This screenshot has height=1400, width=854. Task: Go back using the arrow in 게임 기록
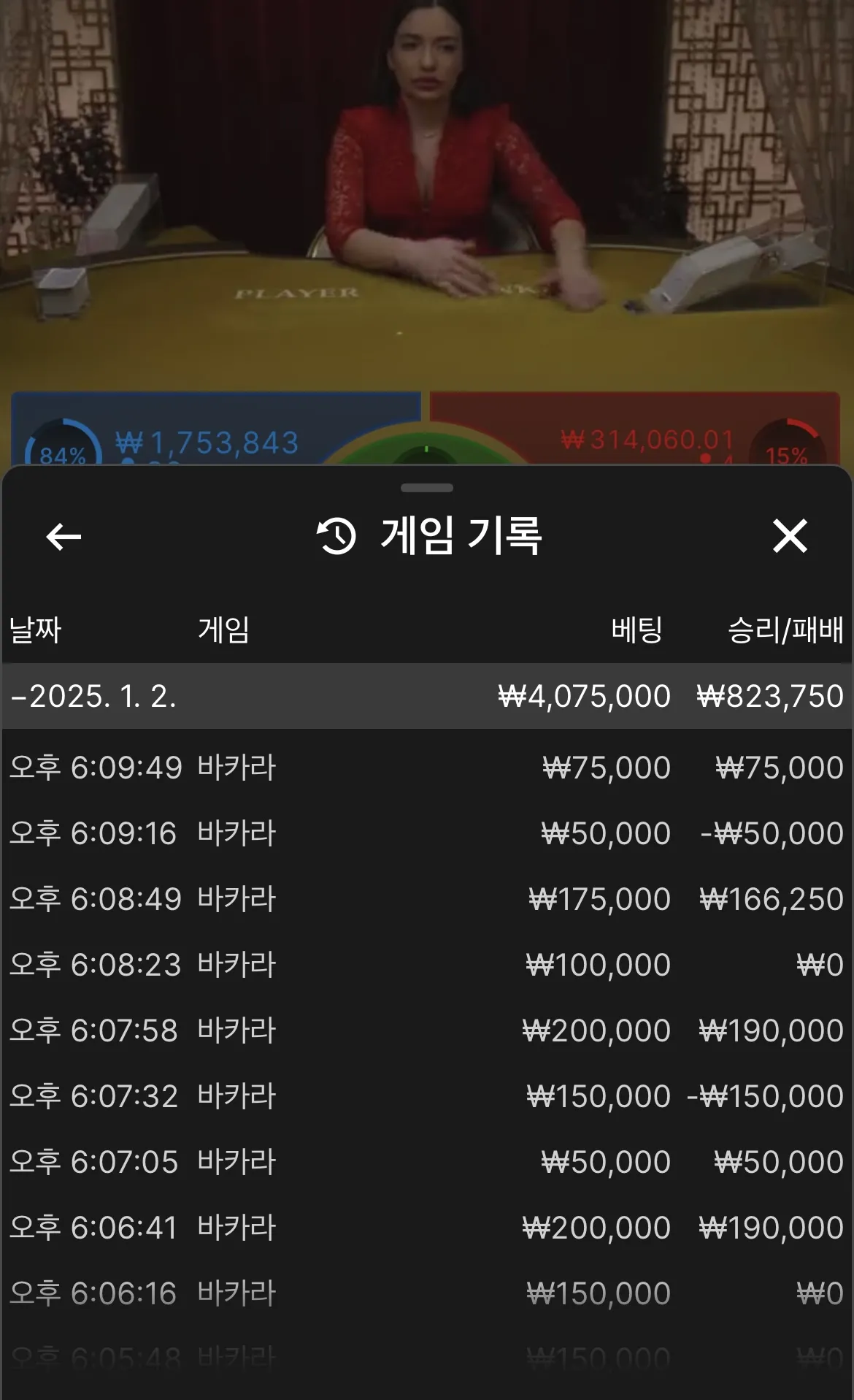tap(64, 537)
